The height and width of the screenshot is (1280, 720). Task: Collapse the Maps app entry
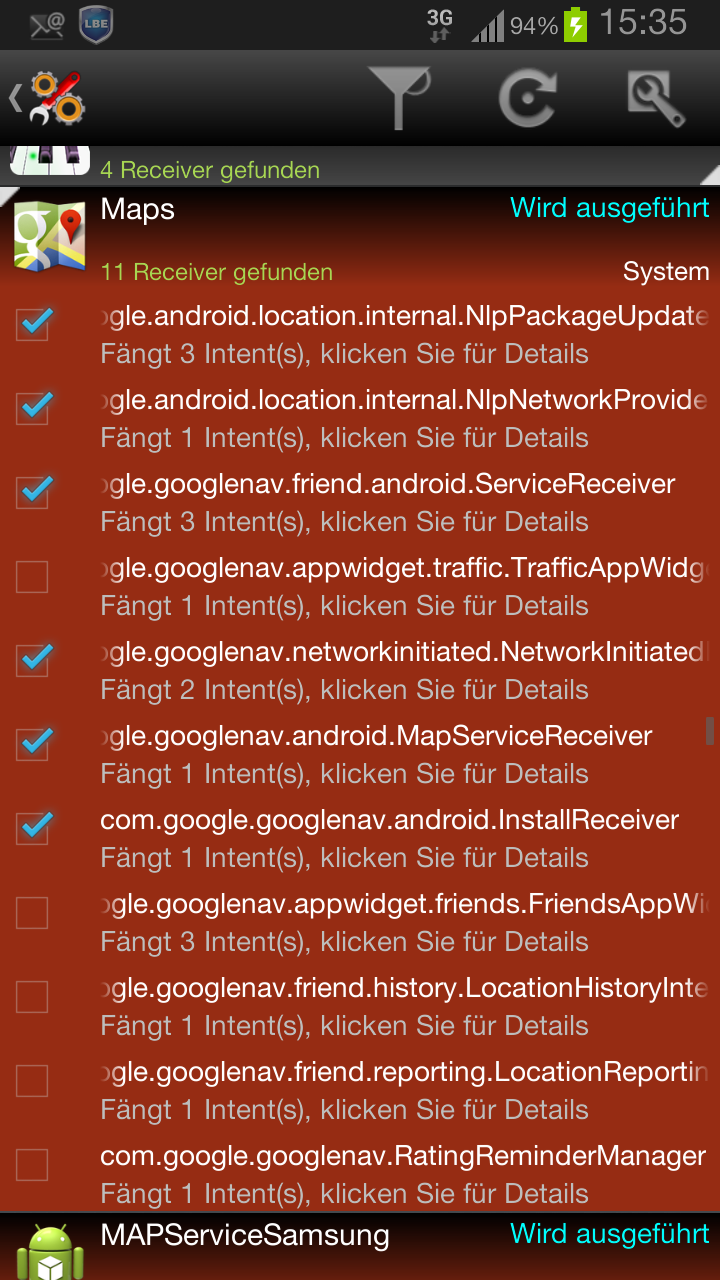[360, 238]
